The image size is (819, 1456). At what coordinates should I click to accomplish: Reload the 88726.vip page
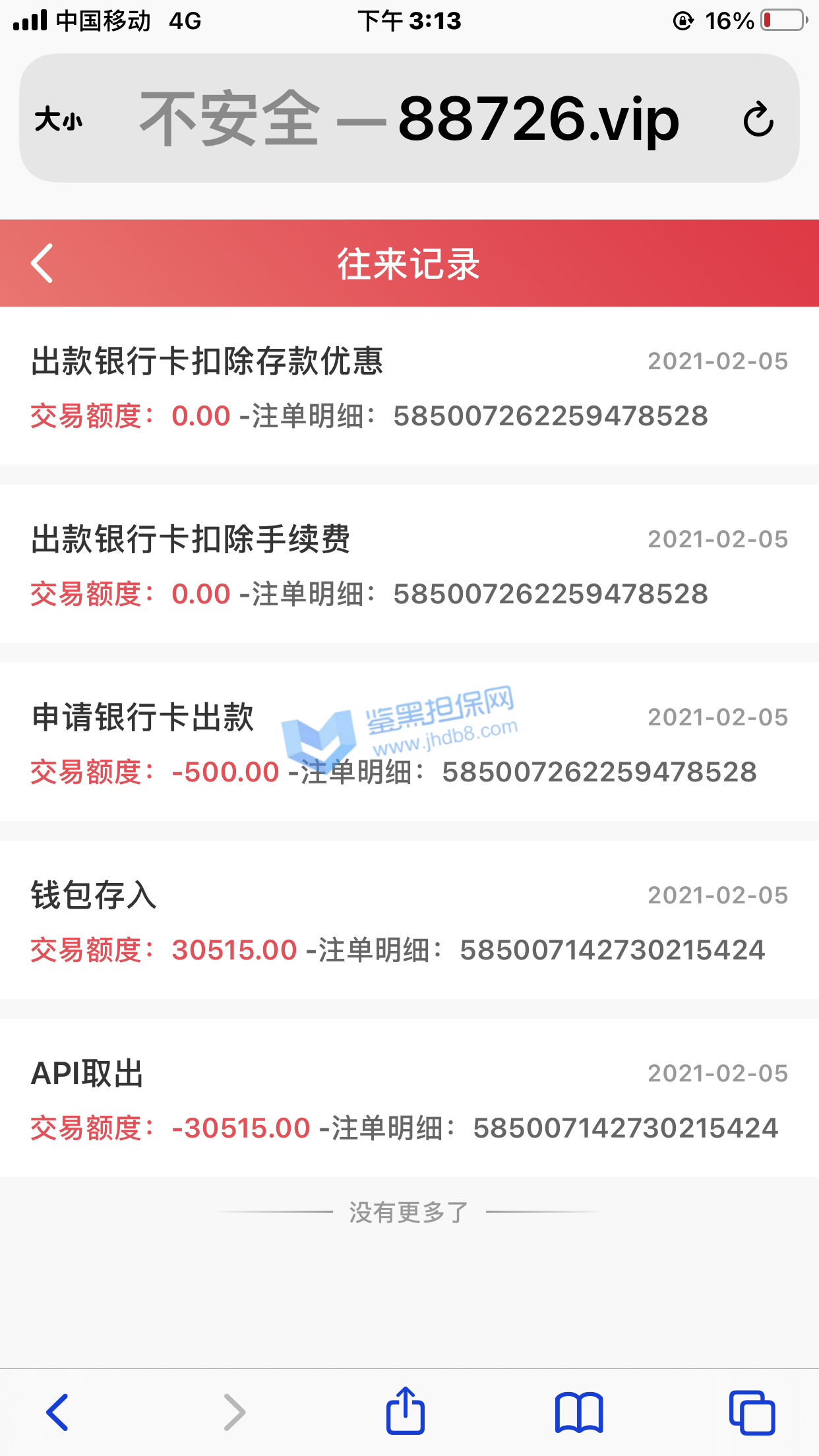758,119
